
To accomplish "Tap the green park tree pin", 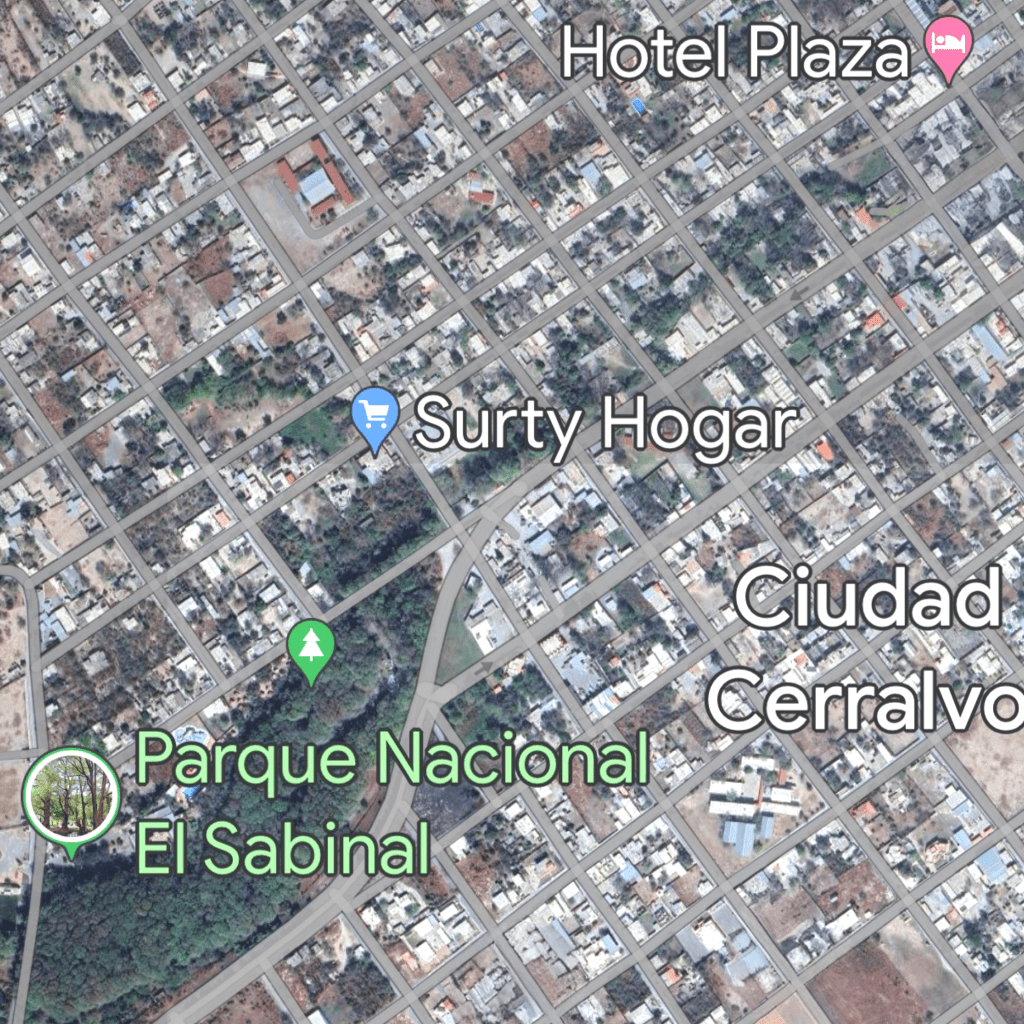I will 311,648.
